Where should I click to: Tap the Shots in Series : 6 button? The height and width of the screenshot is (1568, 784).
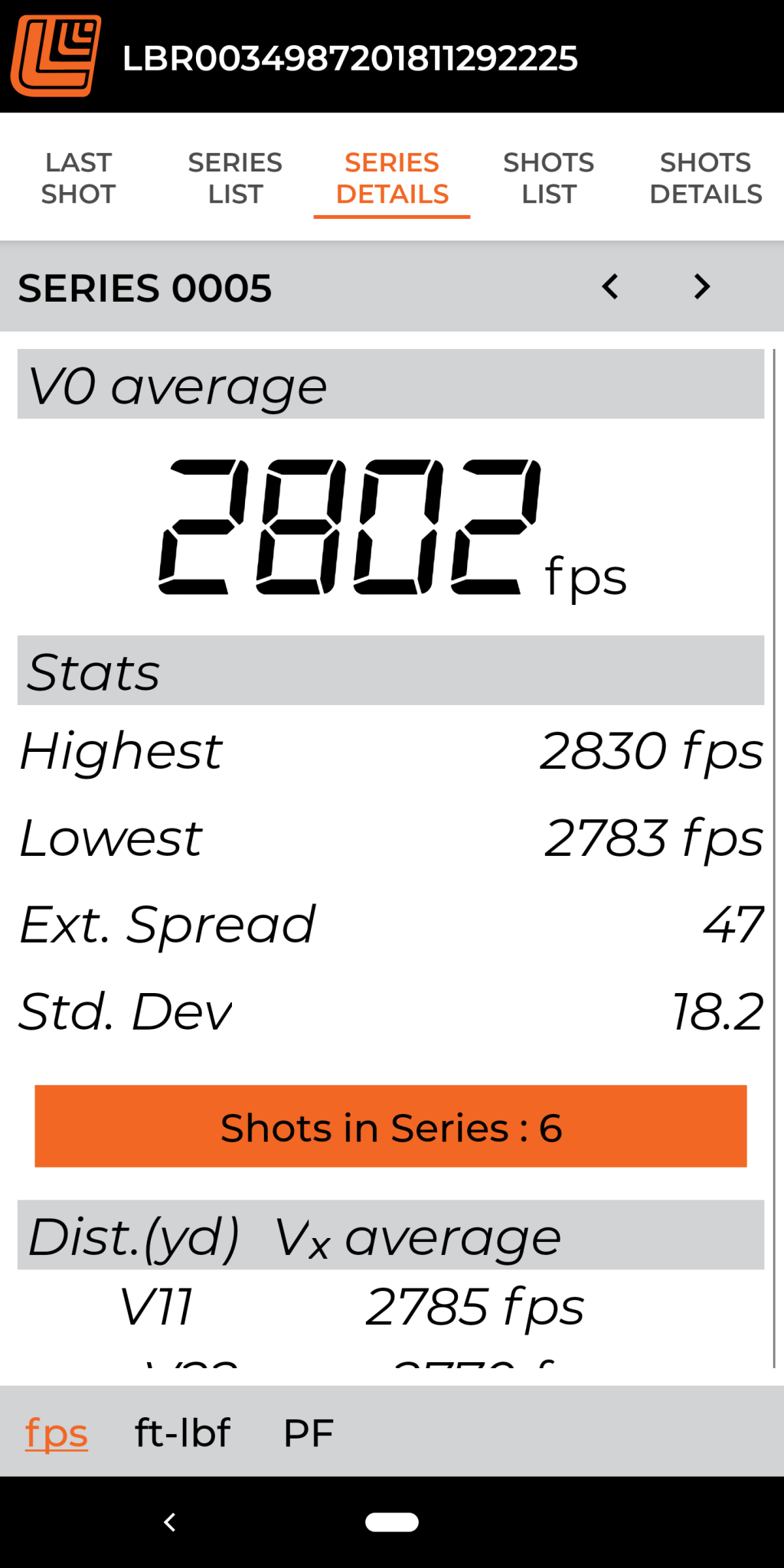390,1126
